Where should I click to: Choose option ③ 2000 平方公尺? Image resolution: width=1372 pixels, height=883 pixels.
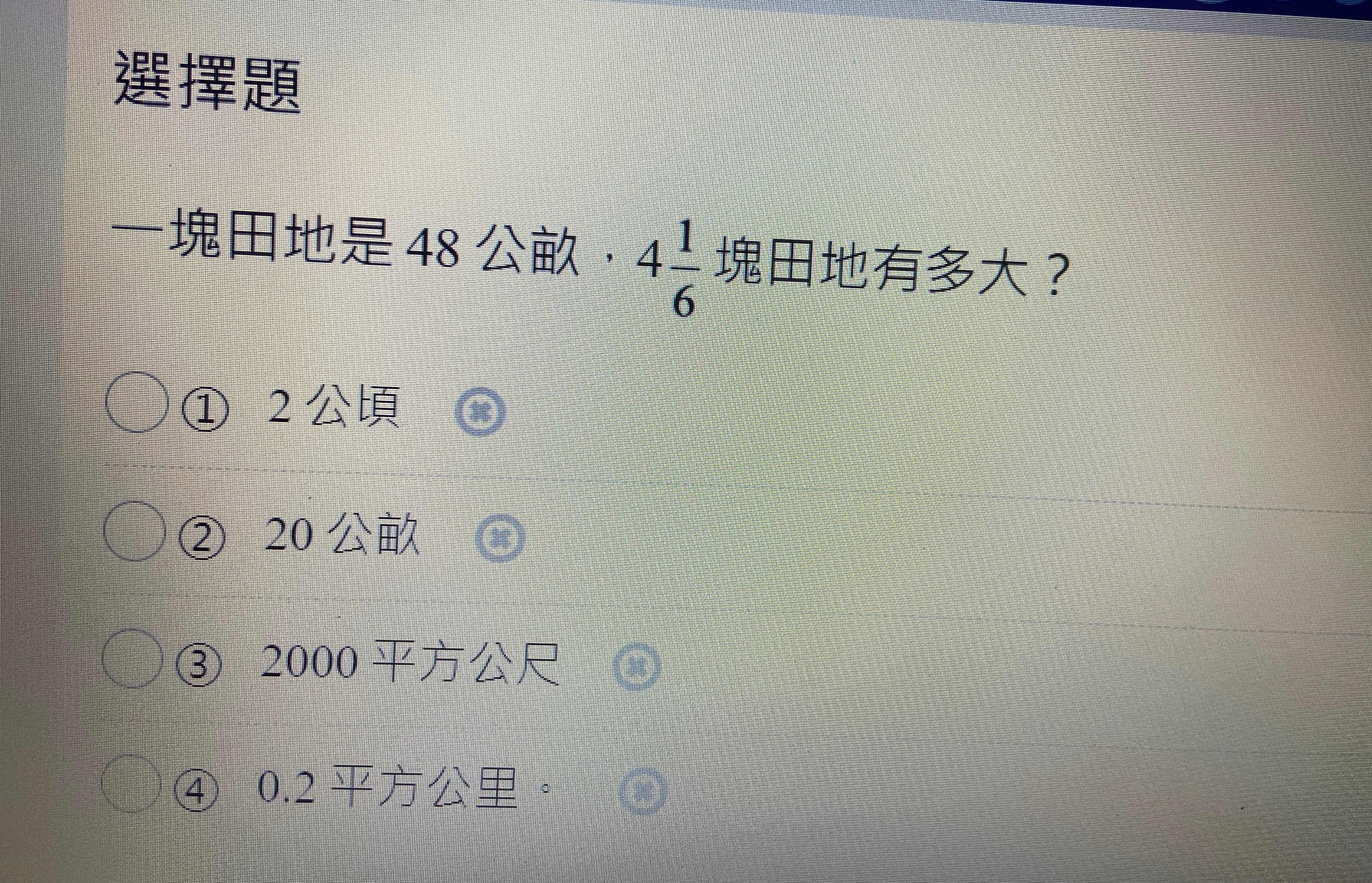(131, 658)
